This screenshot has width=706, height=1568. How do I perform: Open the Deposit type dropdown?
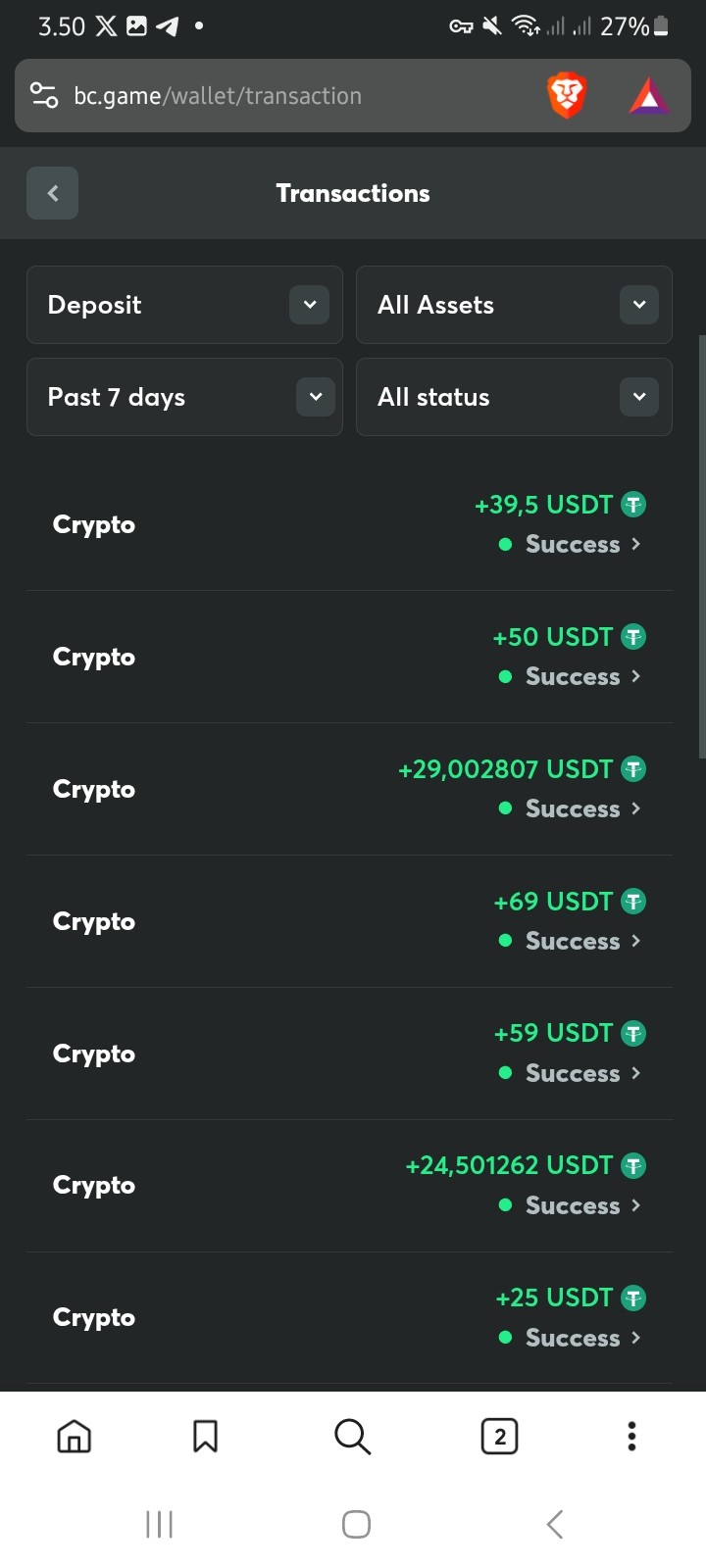184,305
